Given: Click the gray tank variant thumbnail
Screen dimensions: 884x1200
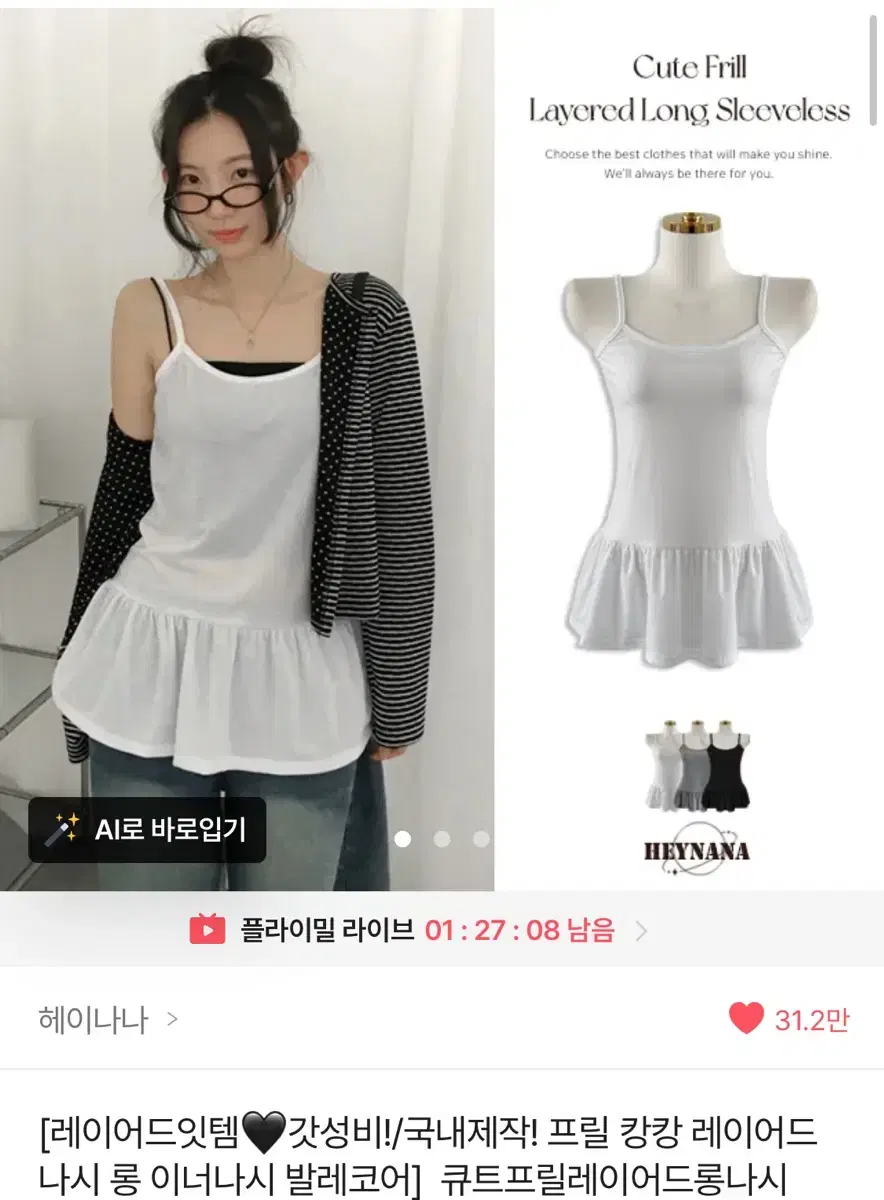Looking at the screenshot, I should click(x=690, y=764).
